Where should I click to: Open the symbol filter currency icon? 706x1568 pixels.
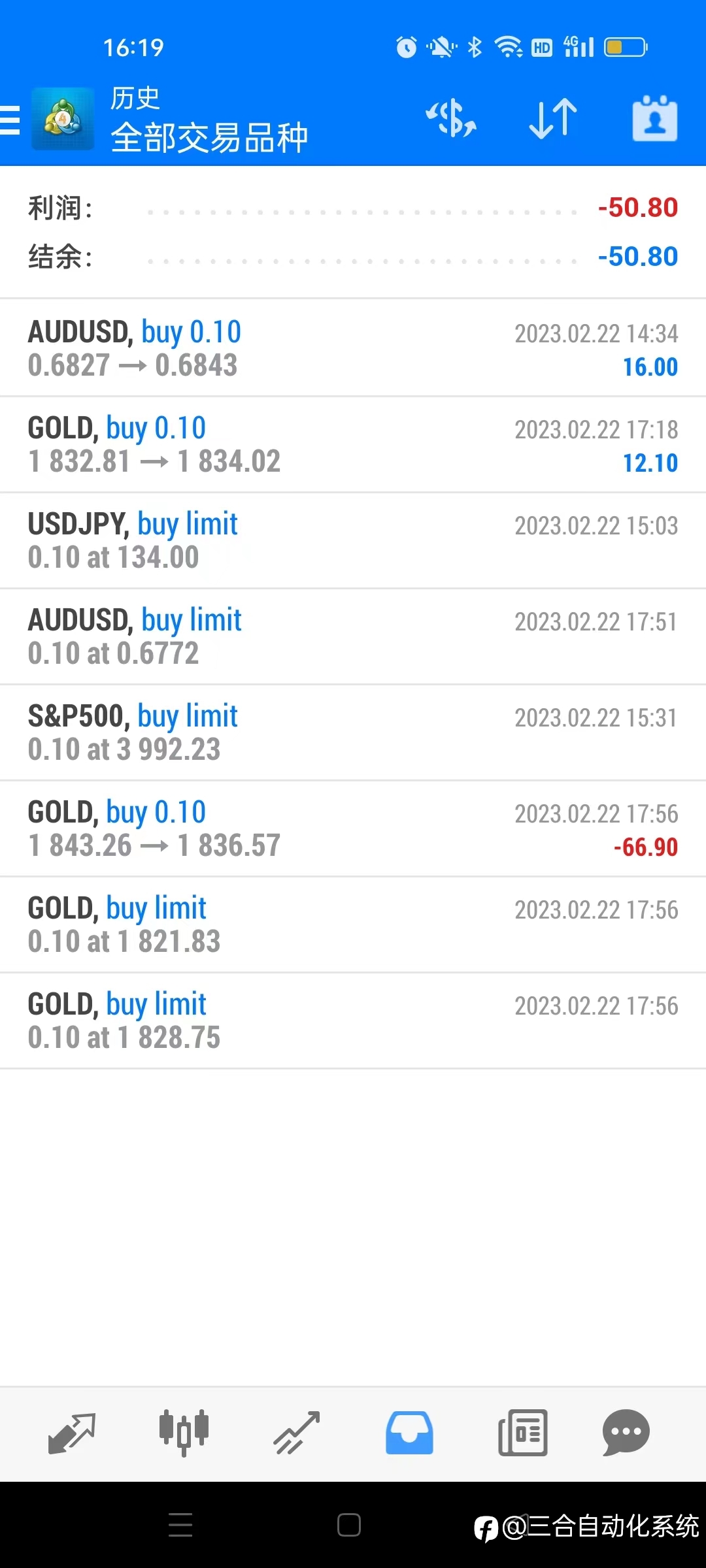[451, 119]
